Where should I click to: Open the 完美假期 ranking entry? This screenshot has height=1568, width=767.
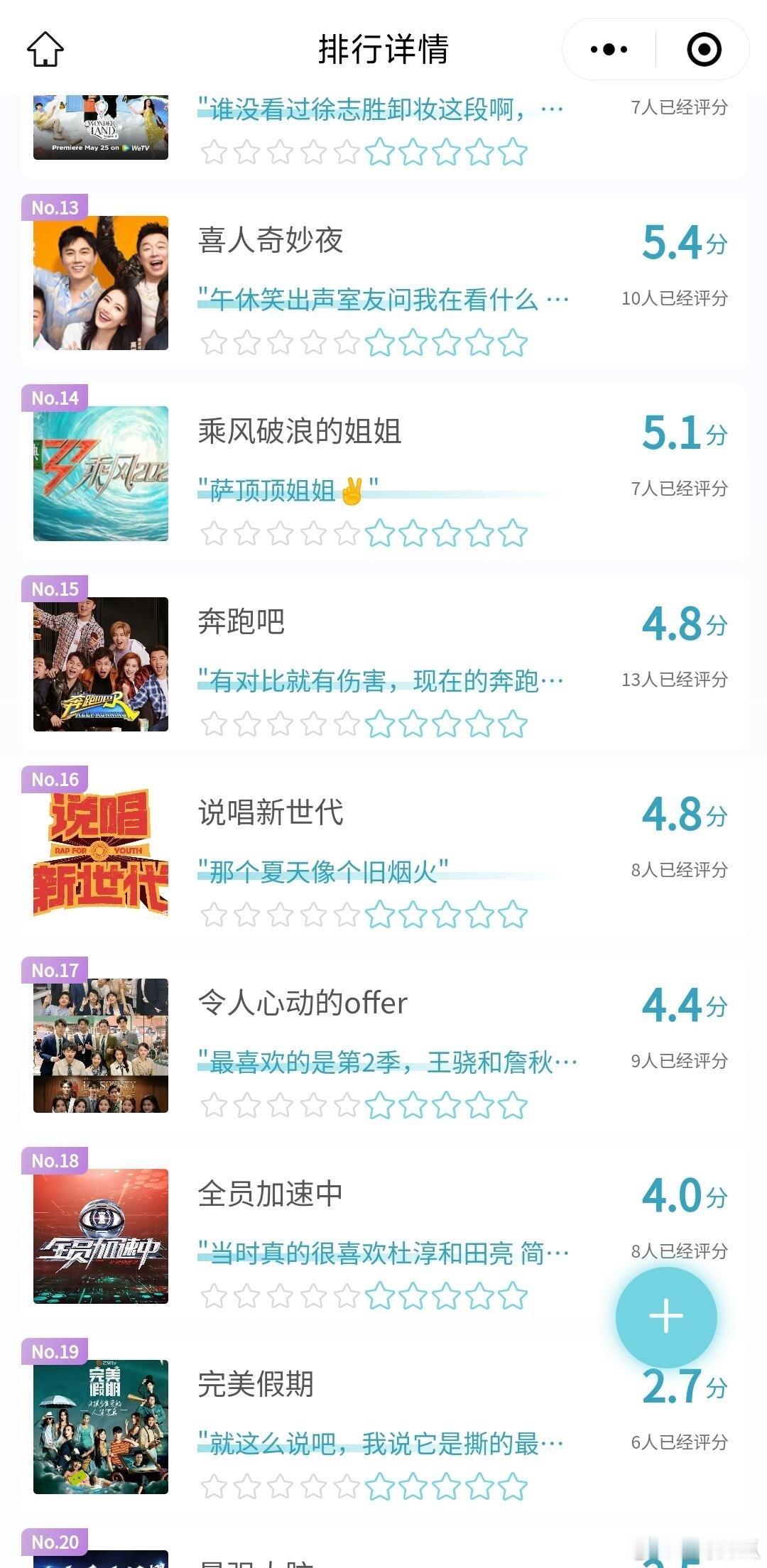click(x=256, y=1385)
